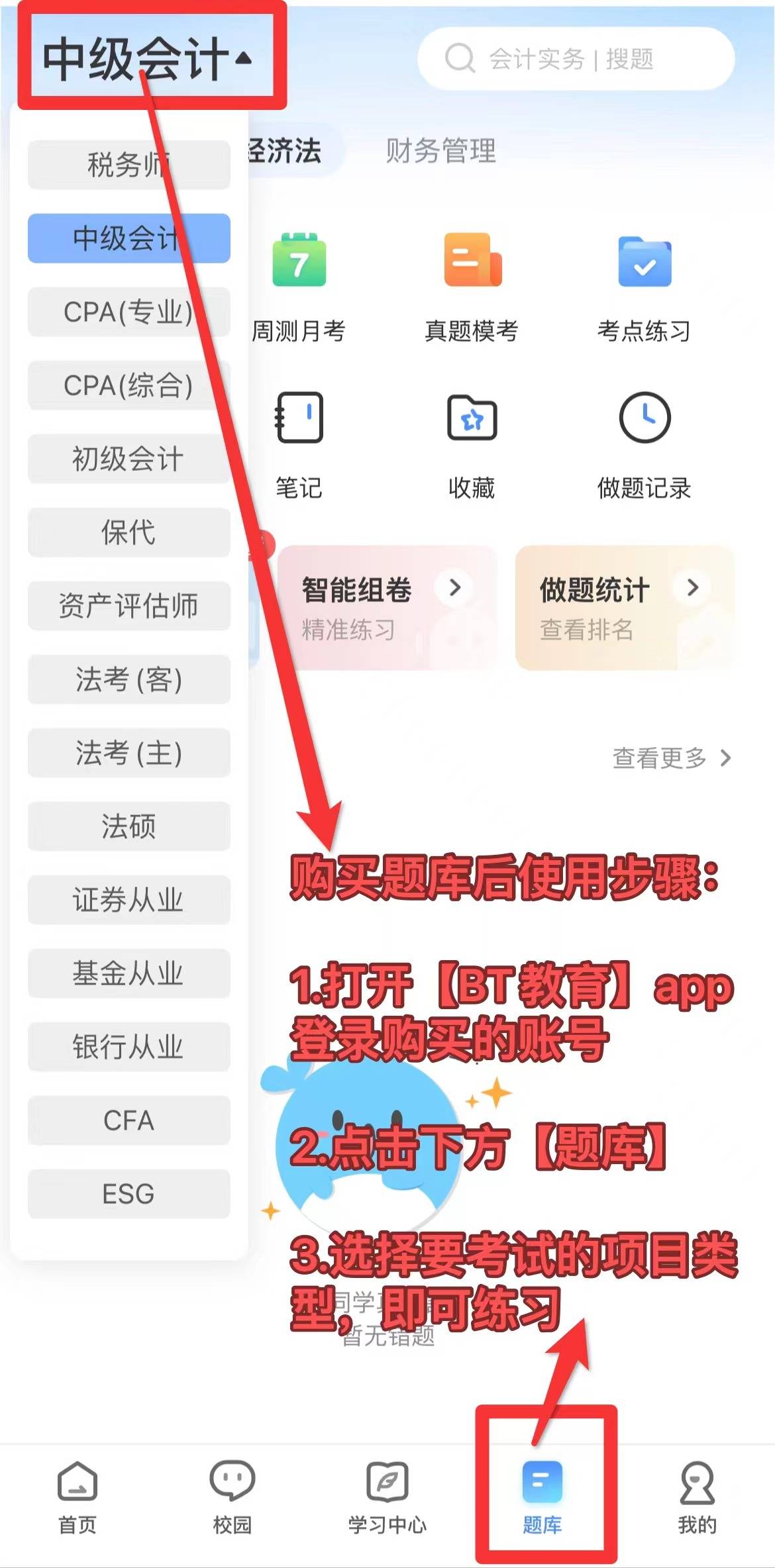Select 初级会计 in the subject list
This screenshot has width=775, height=1568.
(x=129, y=459)
